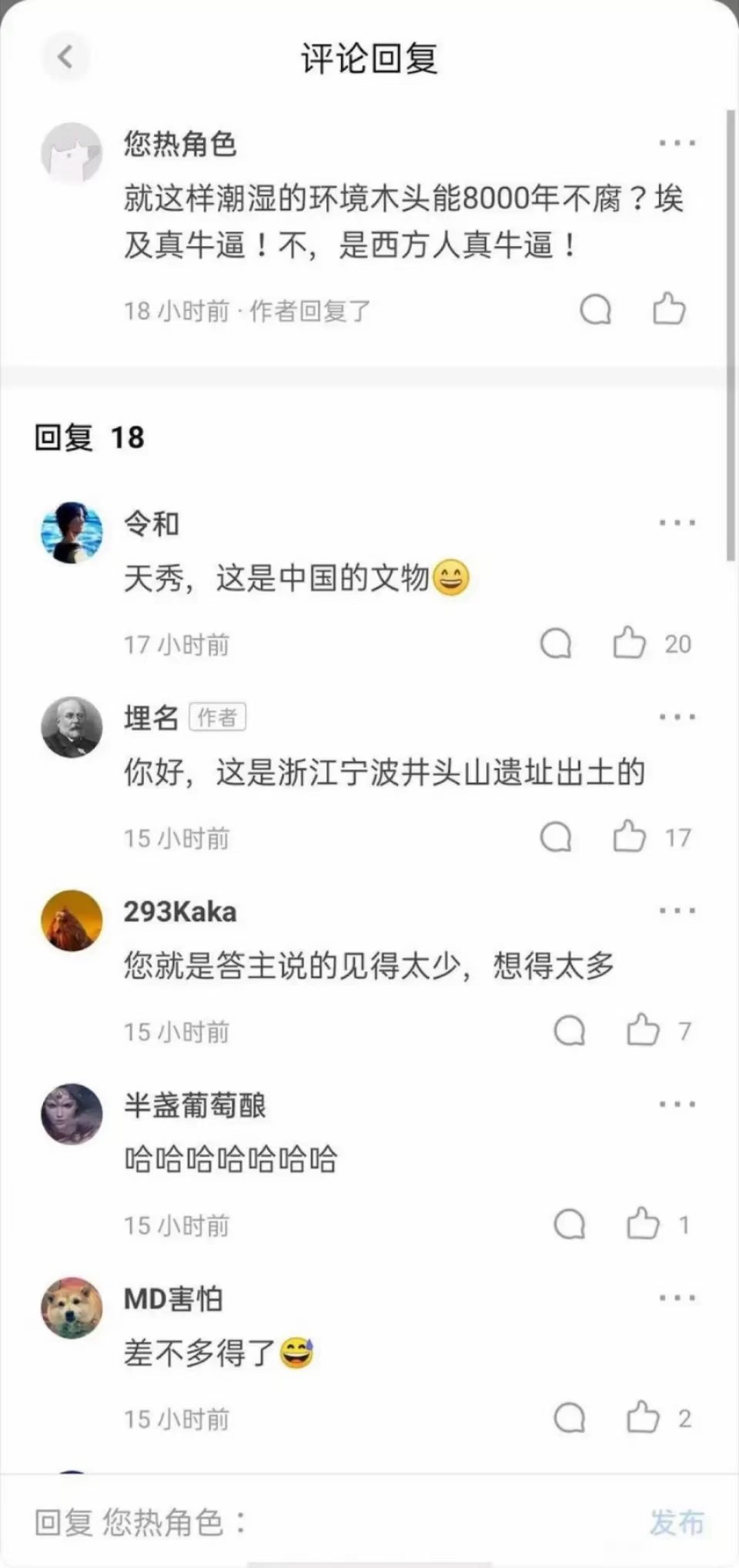Image resolution: width=739 pixels, height=1568 pixels.
Task: Open the more options menu on MD害怕's reply
Action: pos(677,1298)
